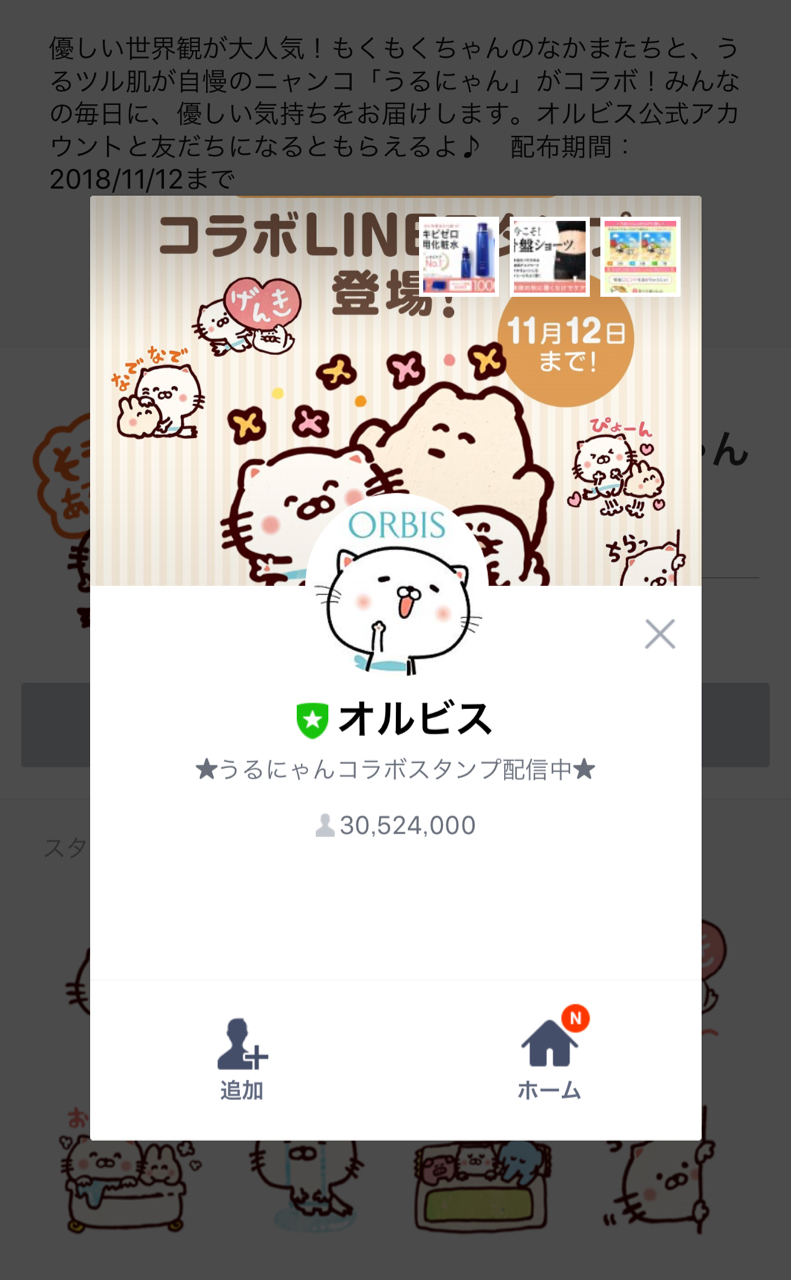Open the third timeline post thumbnail

point(640,256)
